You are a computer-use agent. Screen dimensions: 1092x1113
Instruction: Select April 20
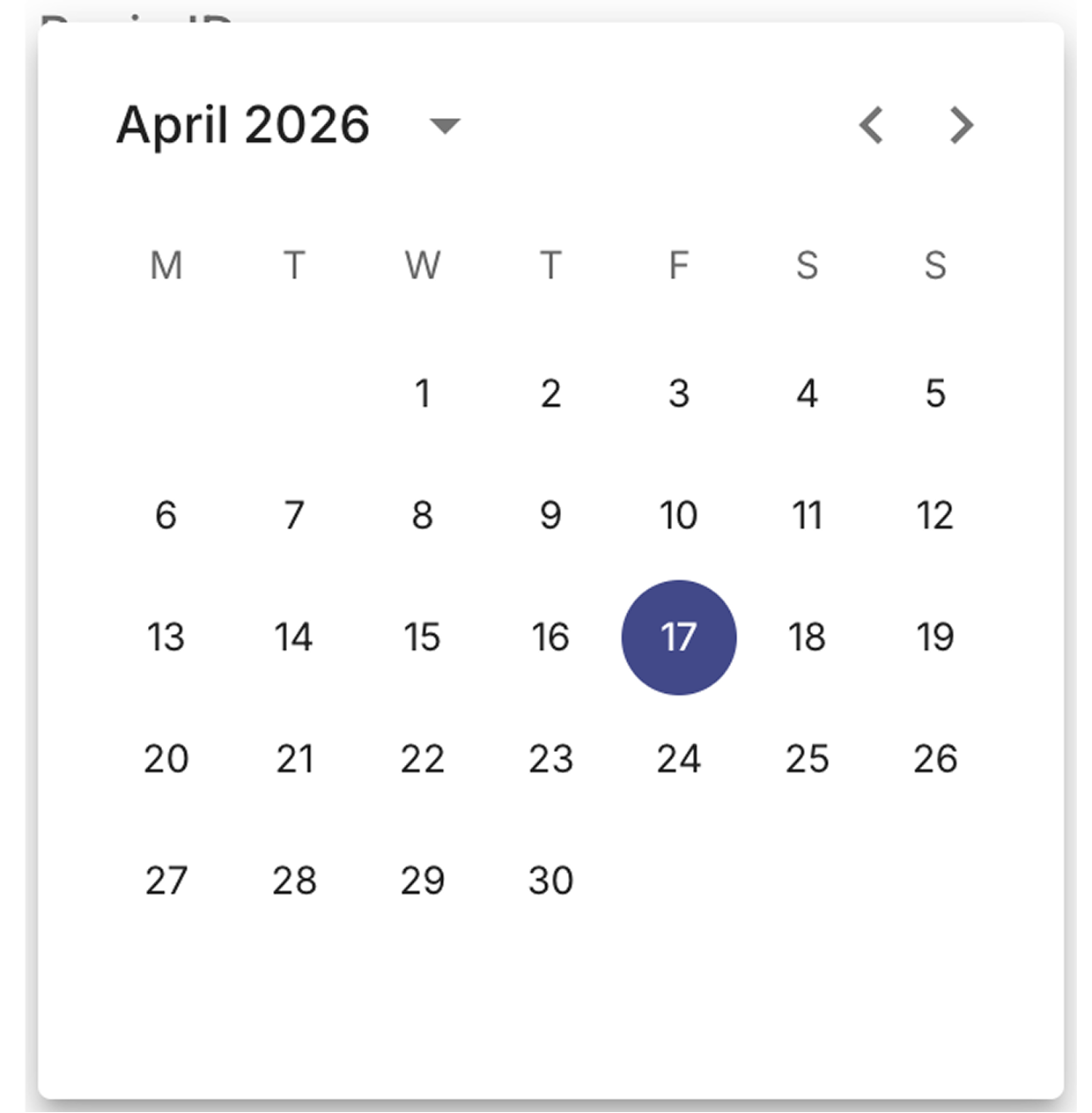[x=166, y=758]
